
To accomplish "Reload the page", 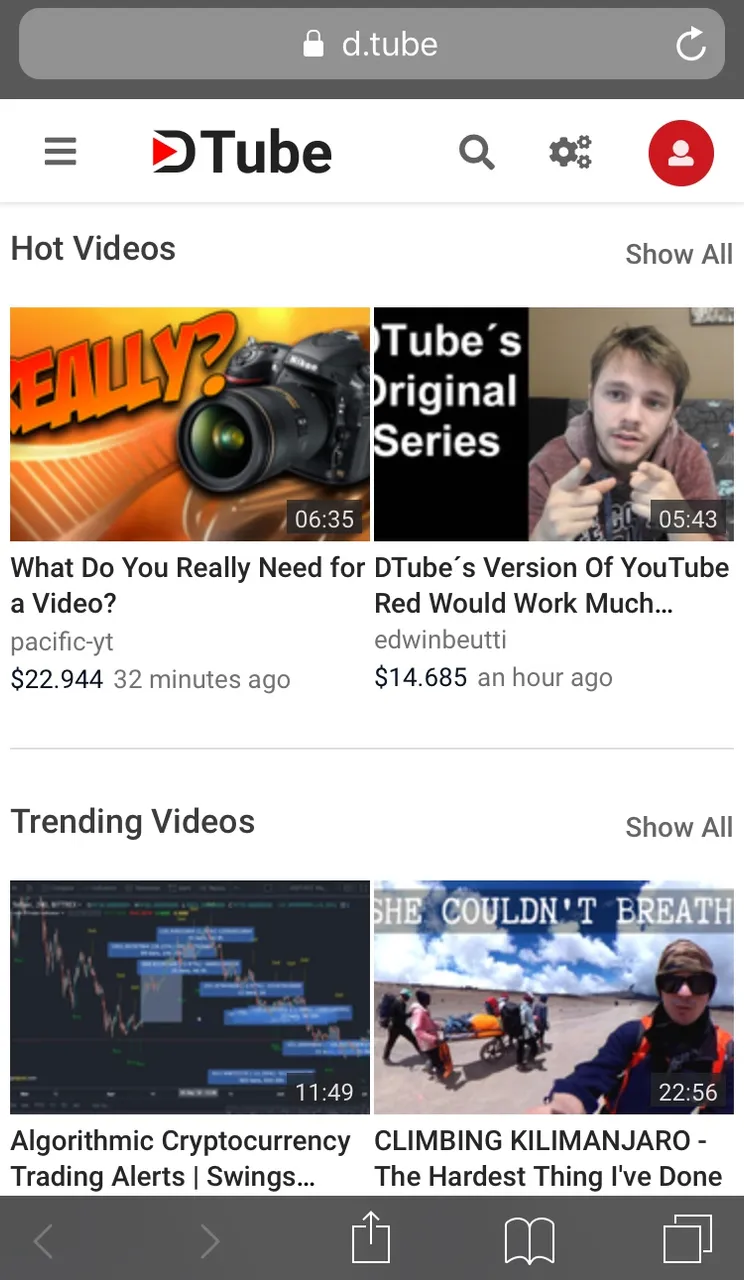I will [690, 44].
